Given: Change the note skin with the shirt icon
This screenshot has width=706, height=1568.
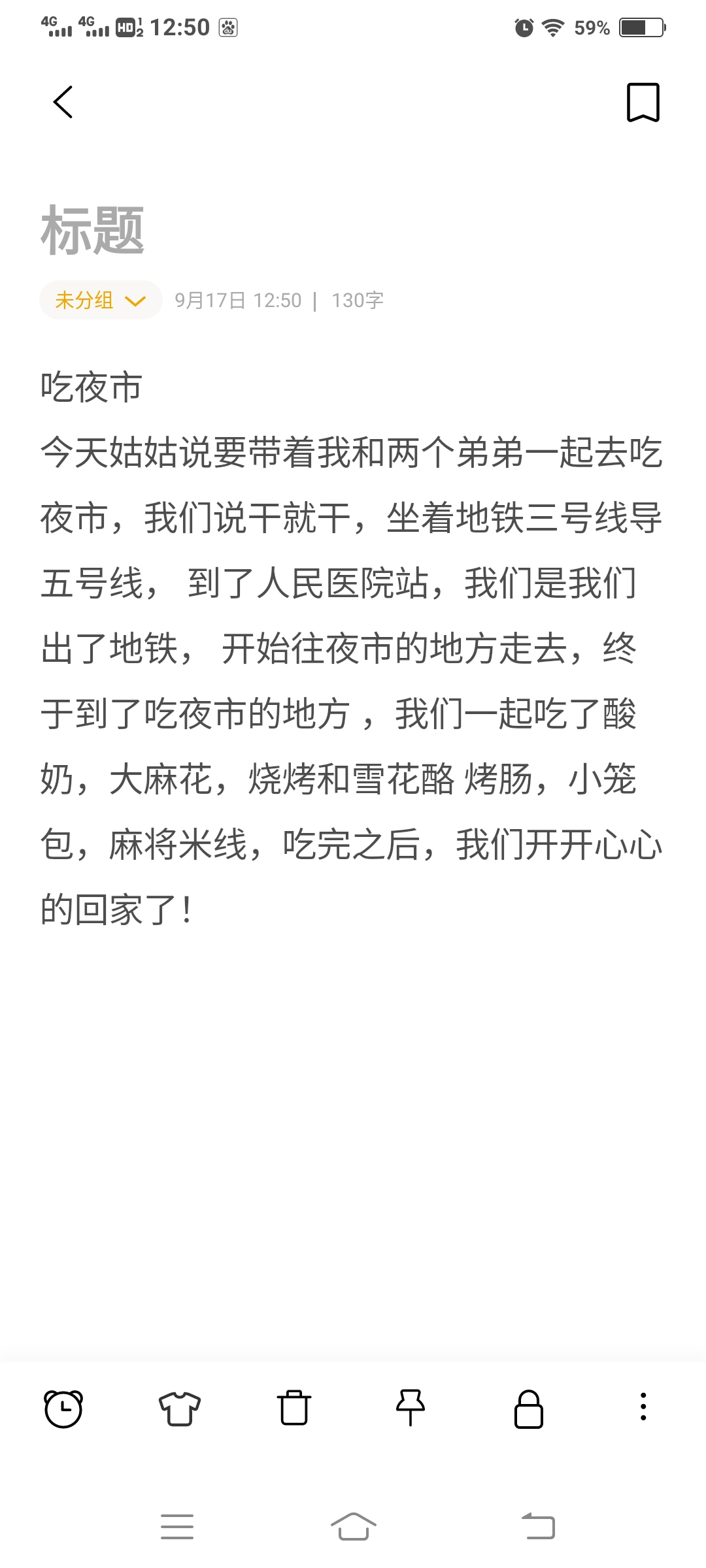Looking at the screenshot, I should point(179,1409).
